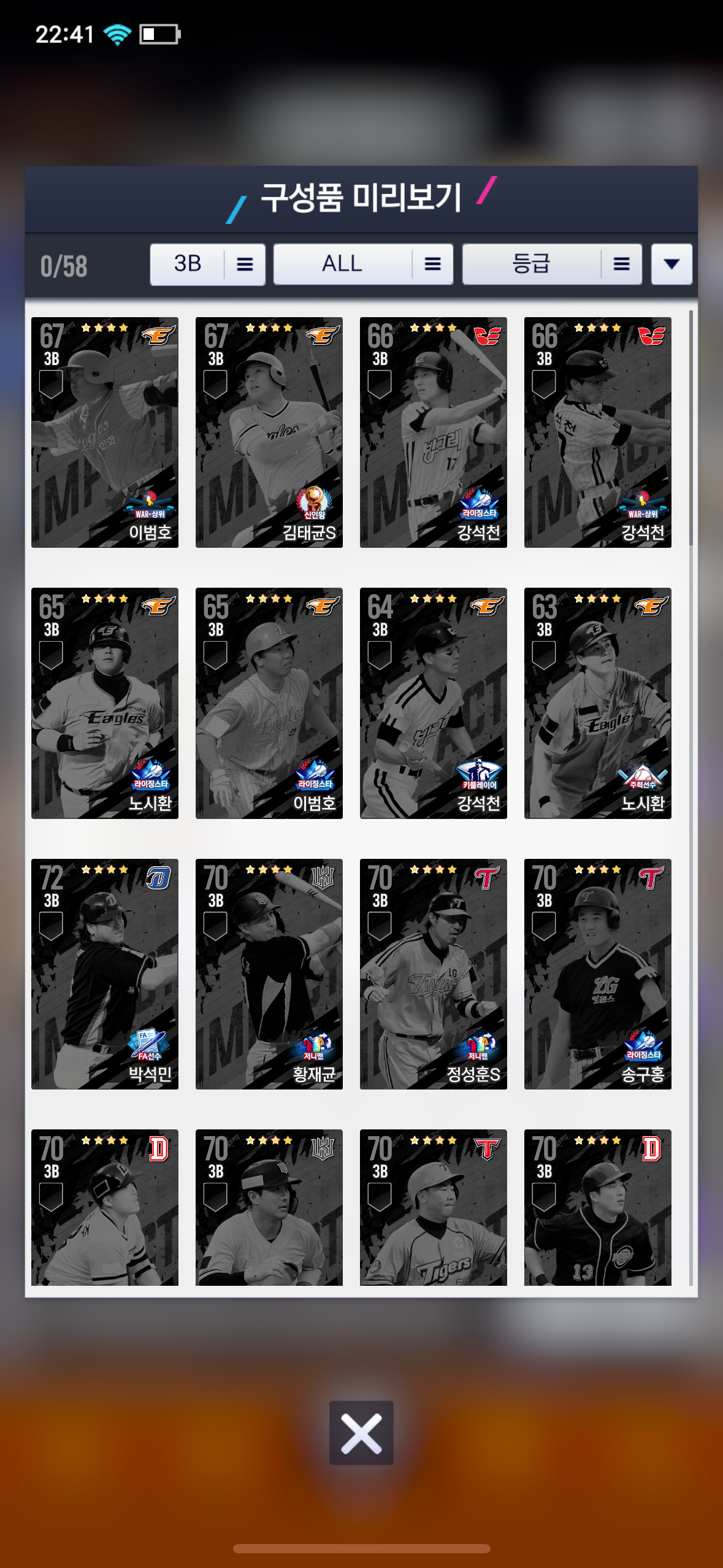Open the 66 강석천 WAR-상위 card

(x=598, y=432)
